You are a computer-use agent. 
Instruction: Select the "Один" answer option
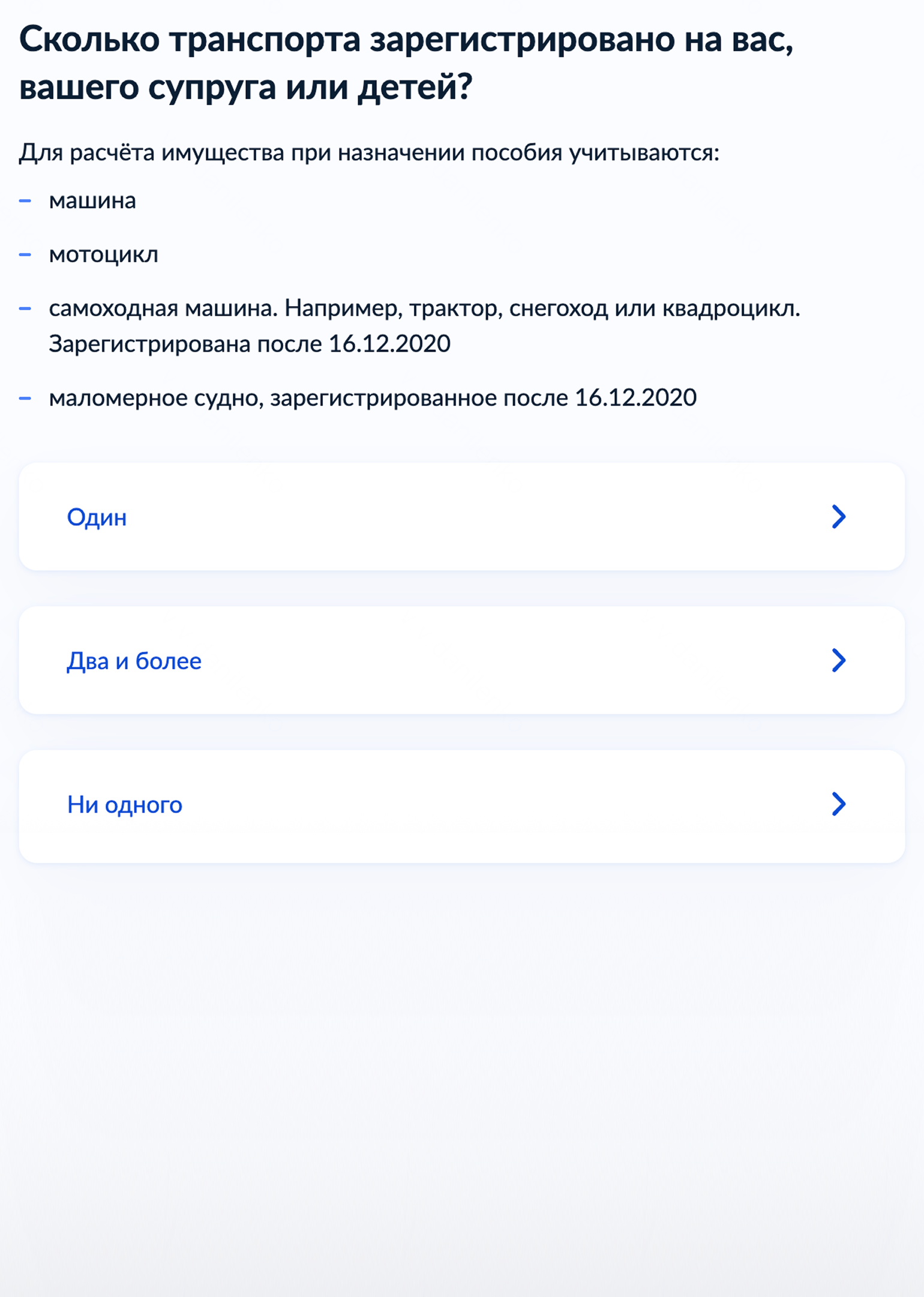click(x=461, y=517)
